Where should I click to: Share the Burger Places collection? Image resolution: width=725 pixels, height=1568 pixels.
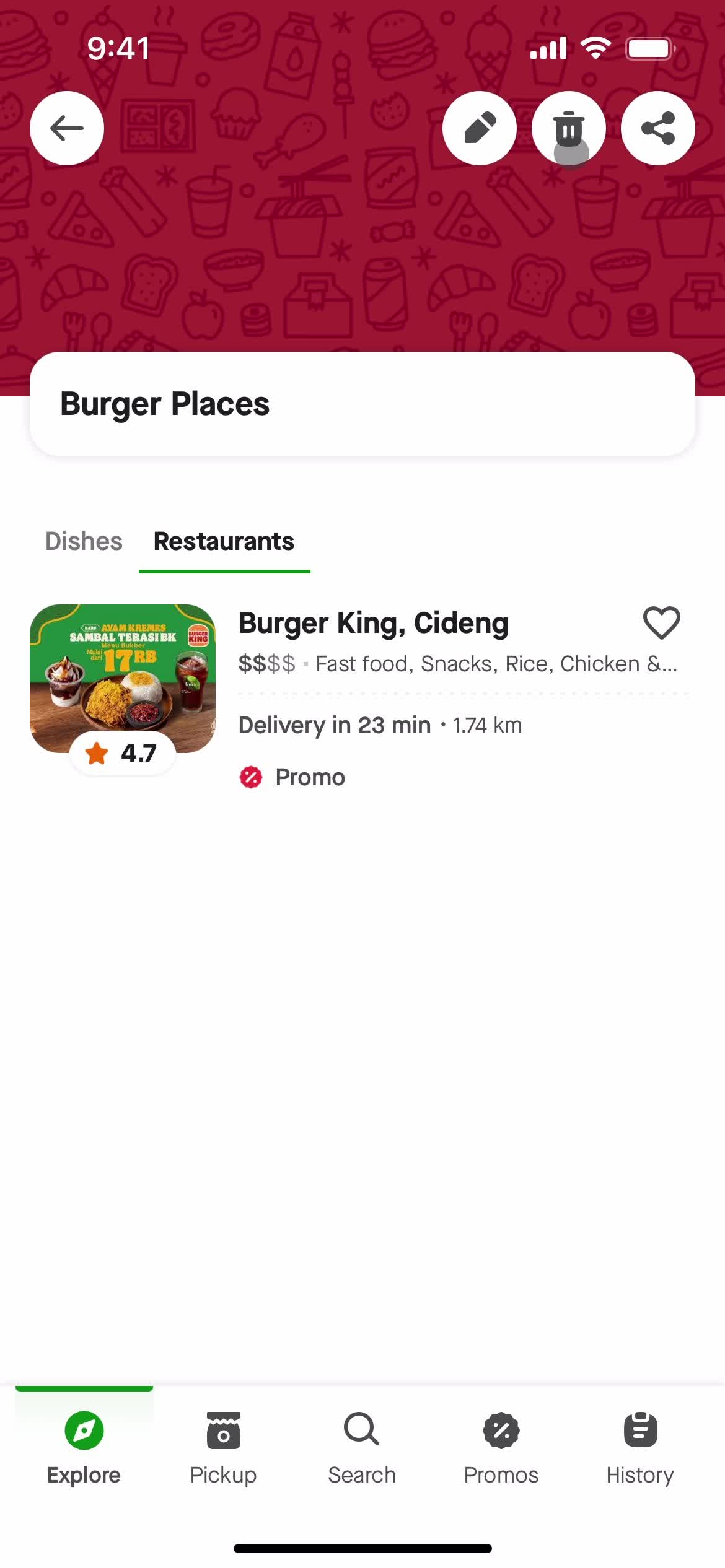pyautogui.click(x=658, y=127)
